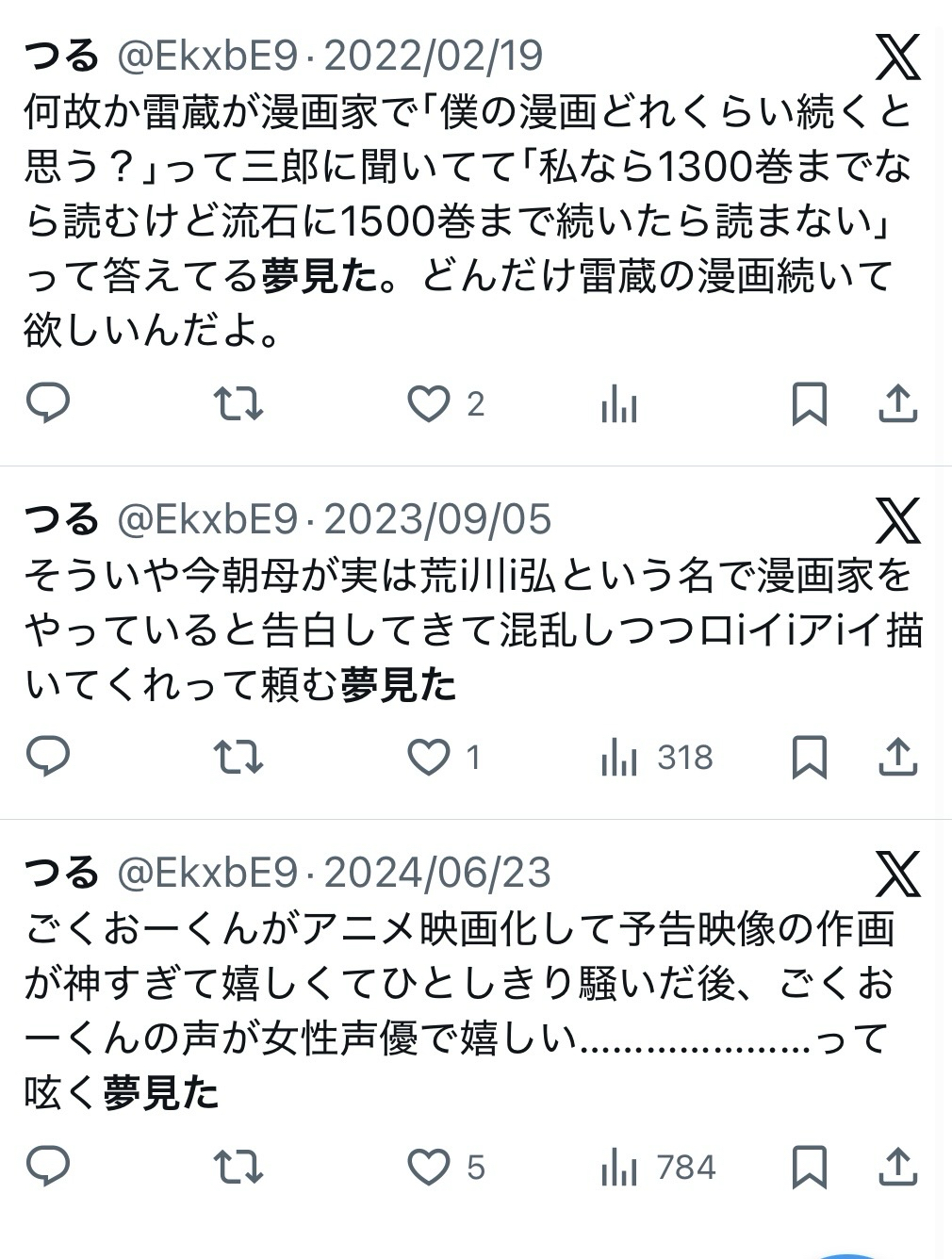Retweet the 2022/02/19 tweet
The width and height of the screenshot is (952, 1259).
pos(238,404)
